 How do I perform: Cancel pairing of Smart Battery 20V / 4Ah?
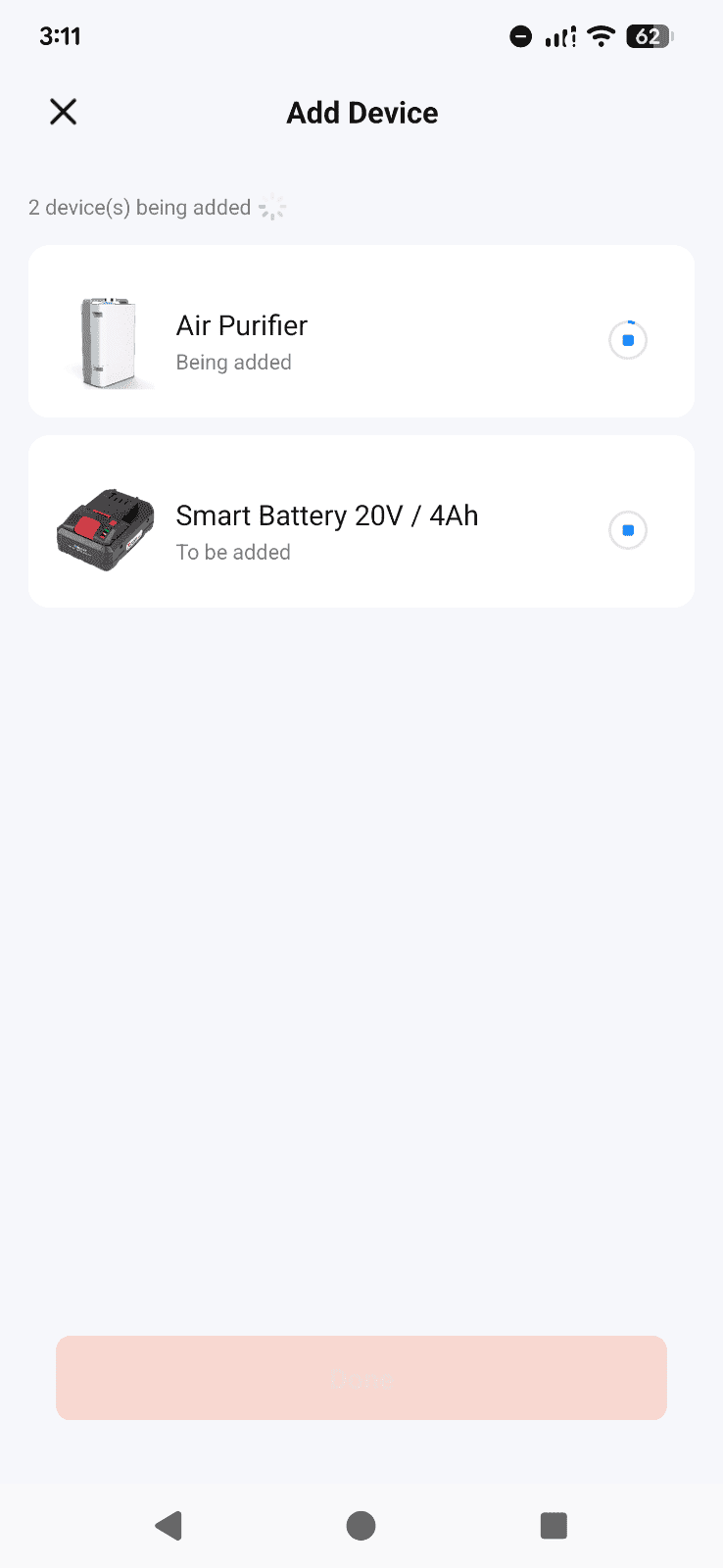(627, 529)
